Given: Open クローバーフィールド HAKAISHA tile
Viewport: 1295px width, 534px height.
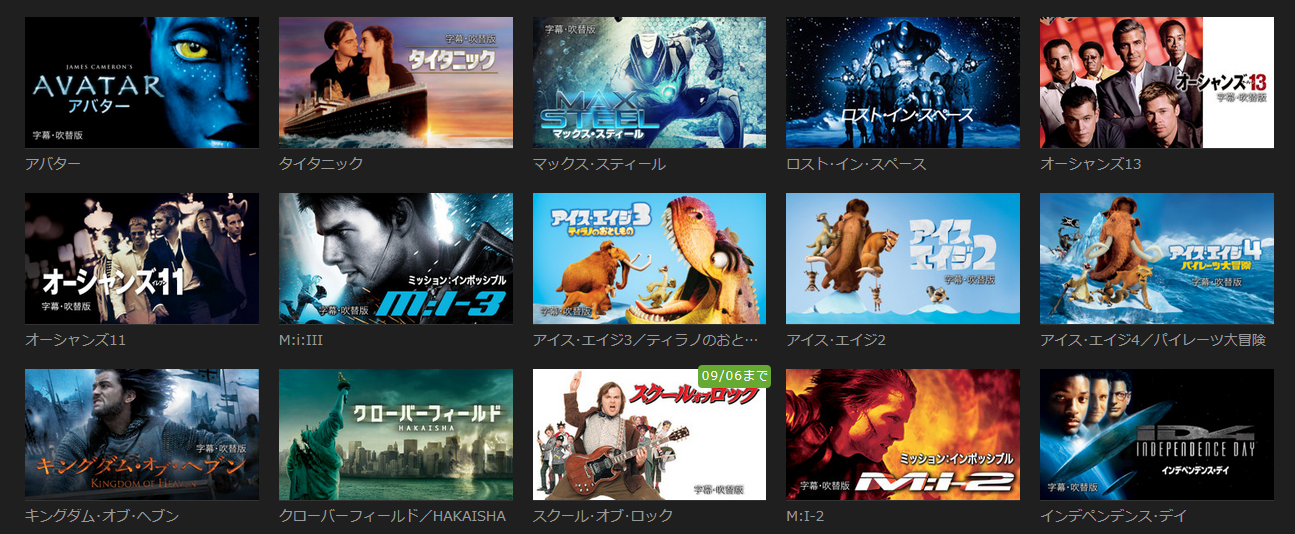Looking at the screenshot, I should 395,435.
